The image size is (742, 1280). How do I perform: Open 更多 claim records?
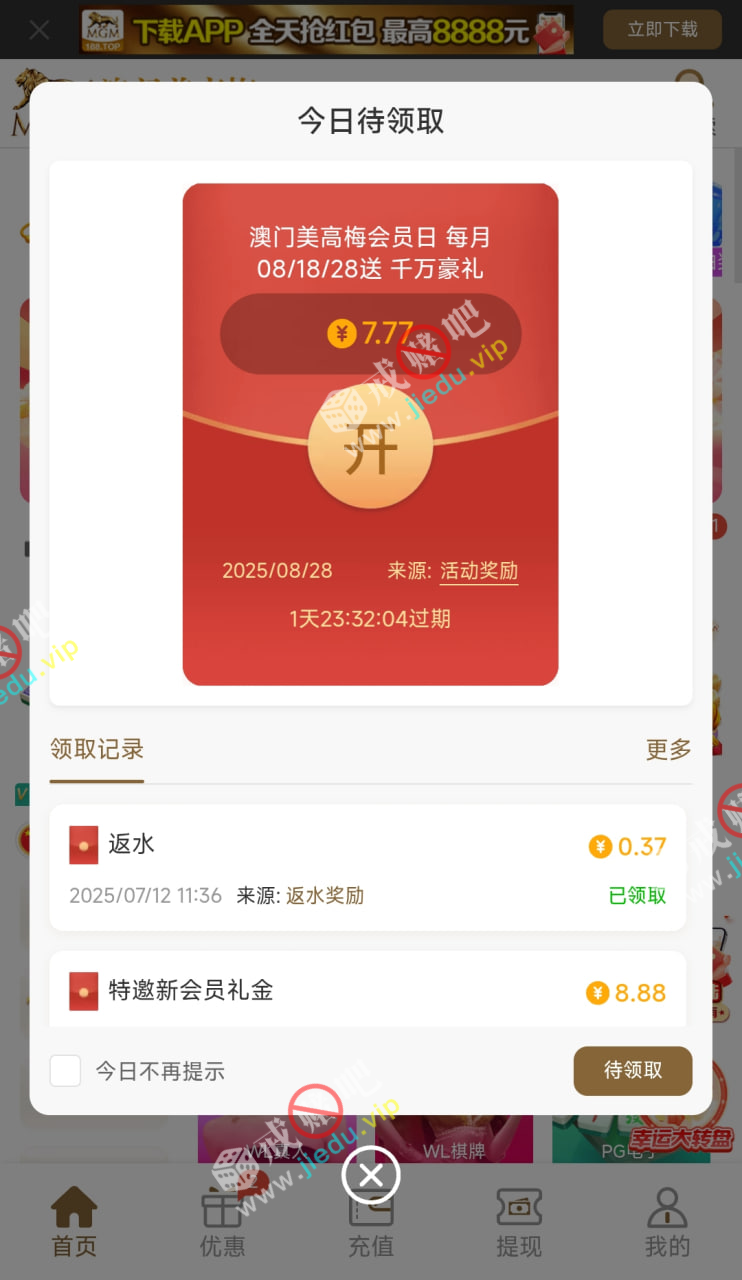click(x=668, y=749)
